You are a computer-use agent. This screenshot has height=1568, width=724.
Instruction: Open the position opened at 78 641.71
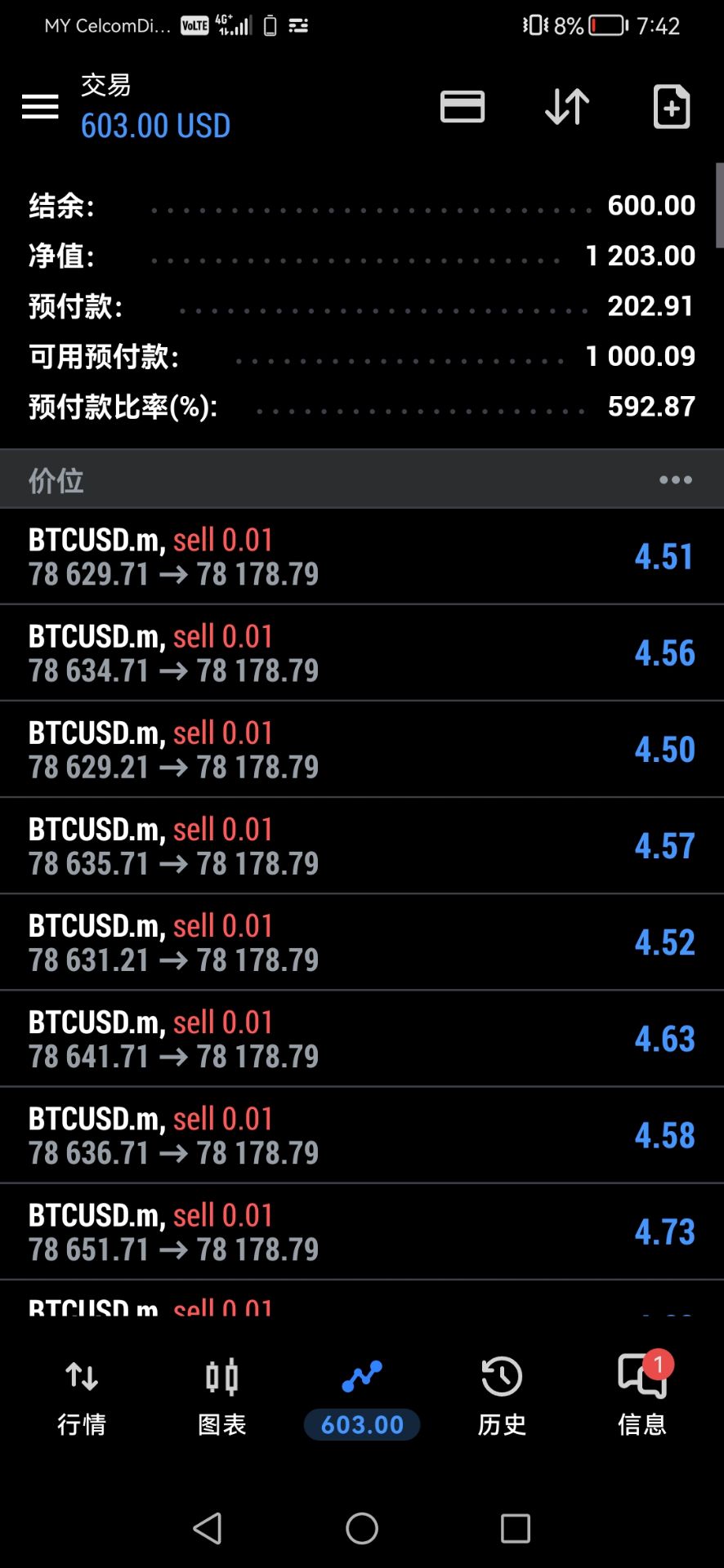(x=362, y=1038)
